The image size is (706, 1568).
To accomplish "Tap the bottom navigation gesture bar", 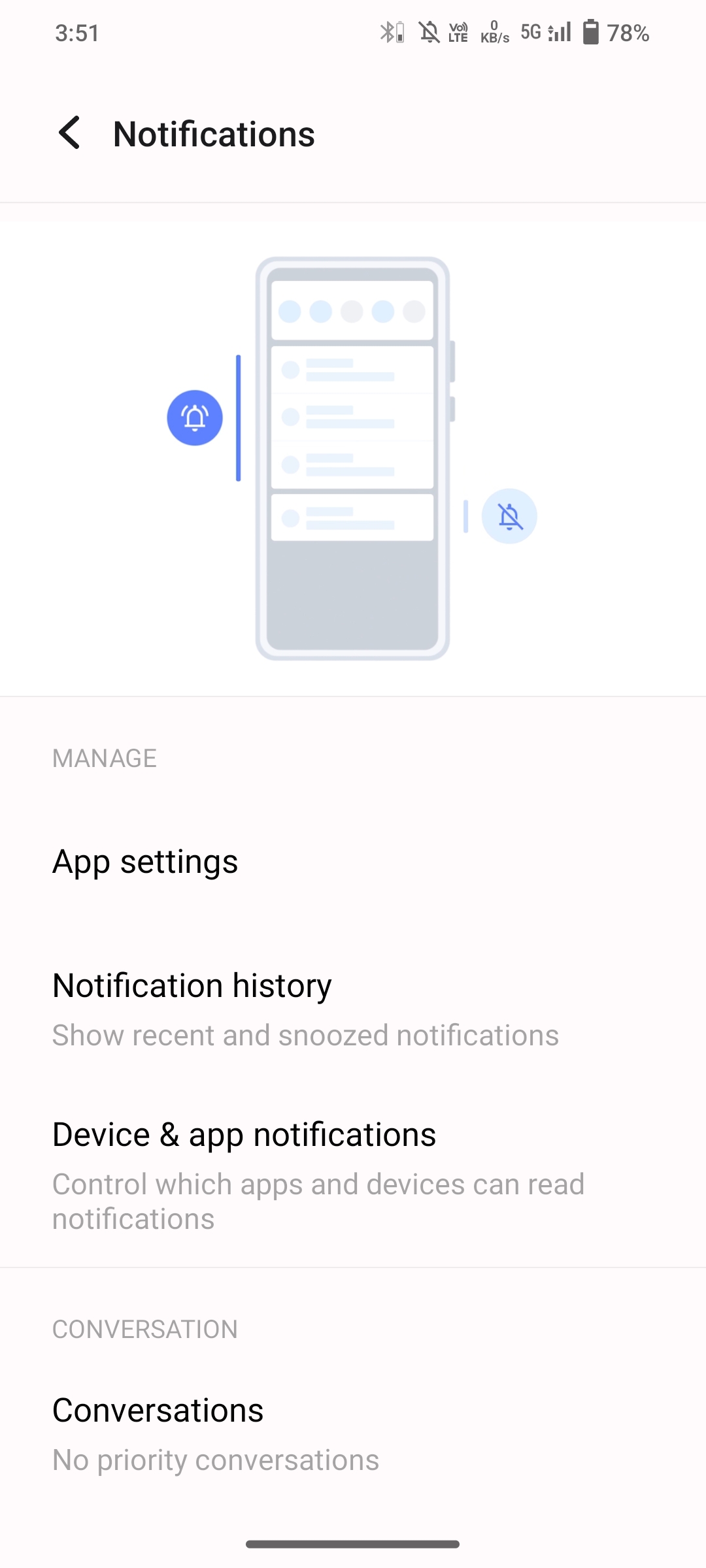I will click(353, 1543).
